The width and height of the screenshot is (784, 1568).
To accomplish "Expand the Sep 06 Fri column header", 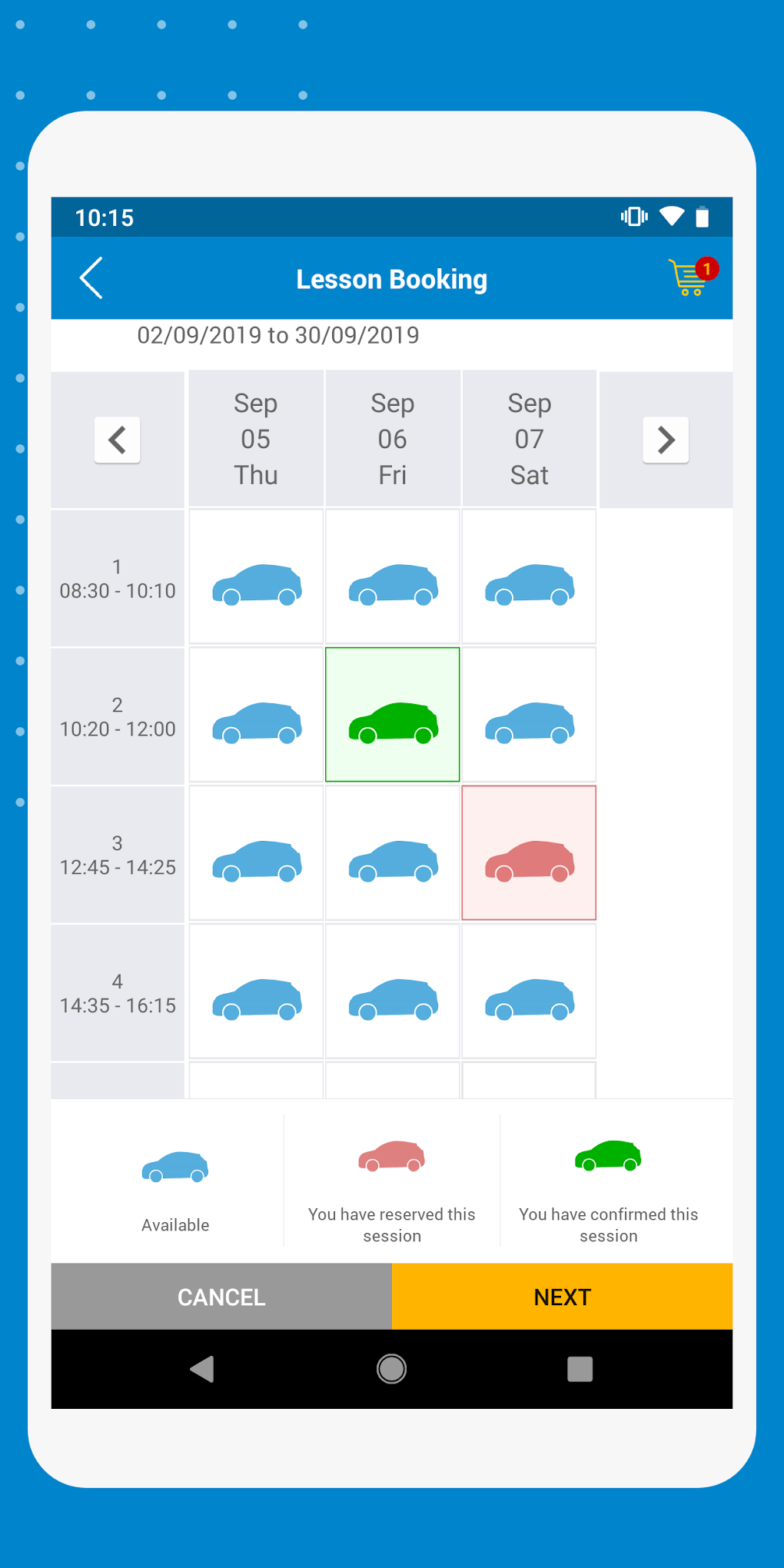I will pos(392,439).
